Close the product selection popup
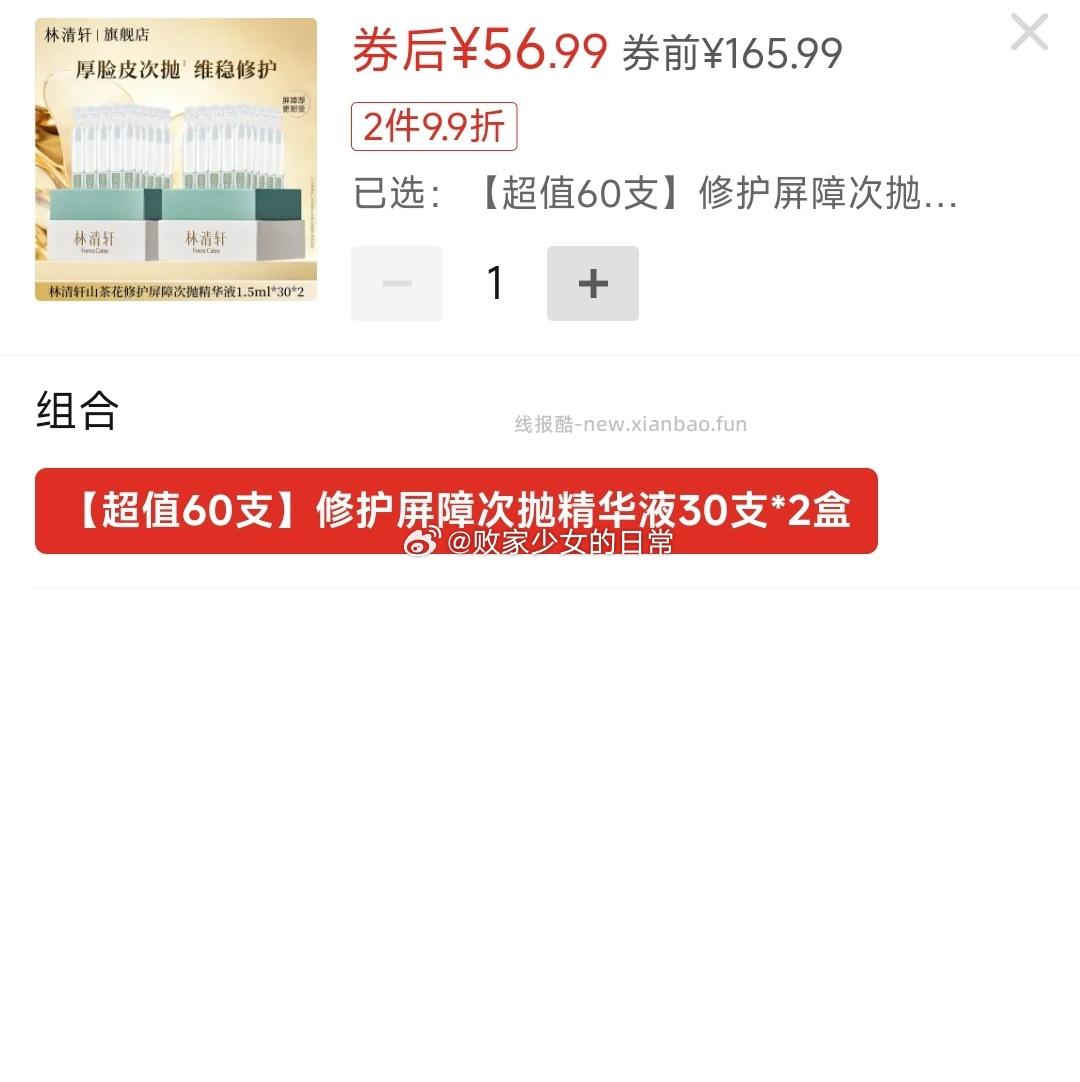Screen dimensions: 1080x1082 tap(1029, 33)
